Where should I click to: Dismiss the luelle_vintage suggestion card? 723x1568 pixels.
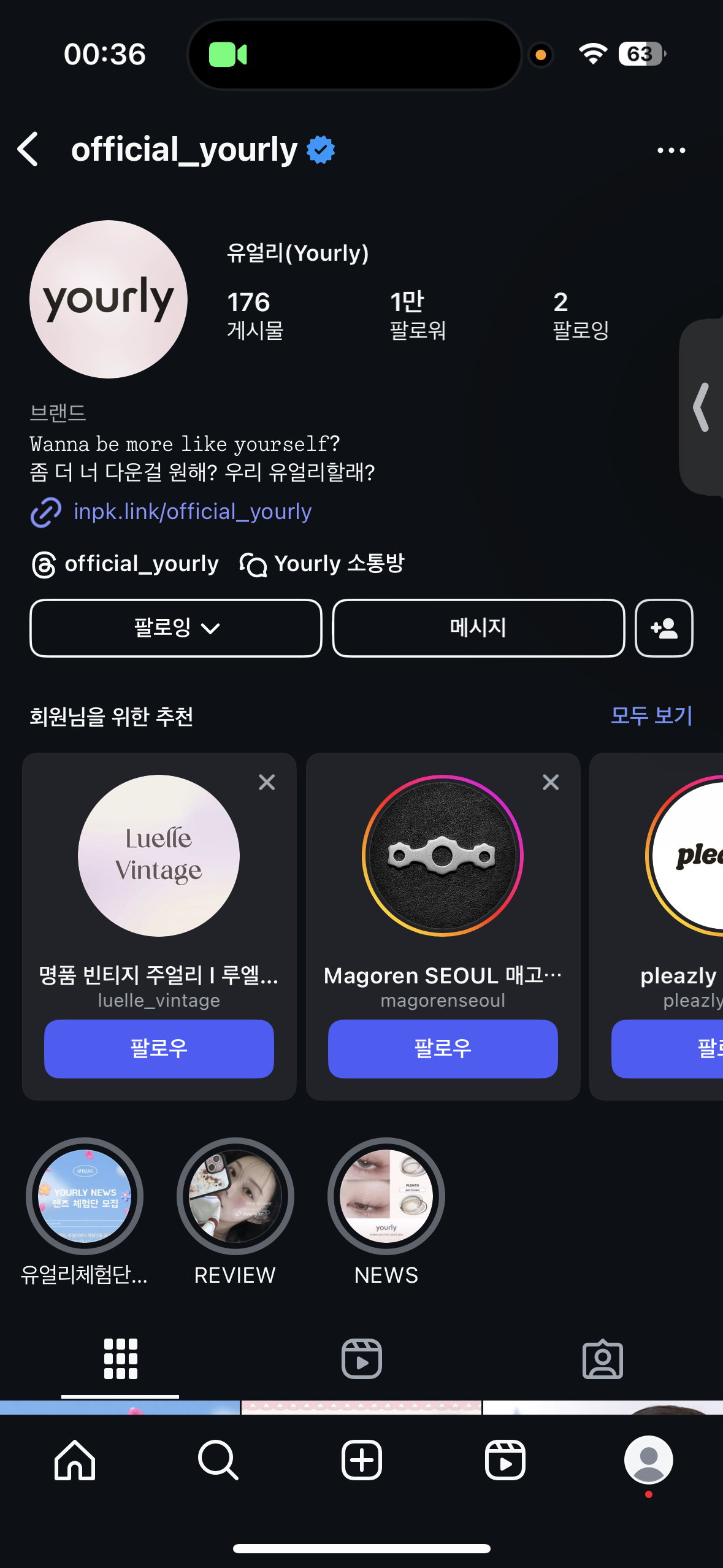(x=267, y=782)
